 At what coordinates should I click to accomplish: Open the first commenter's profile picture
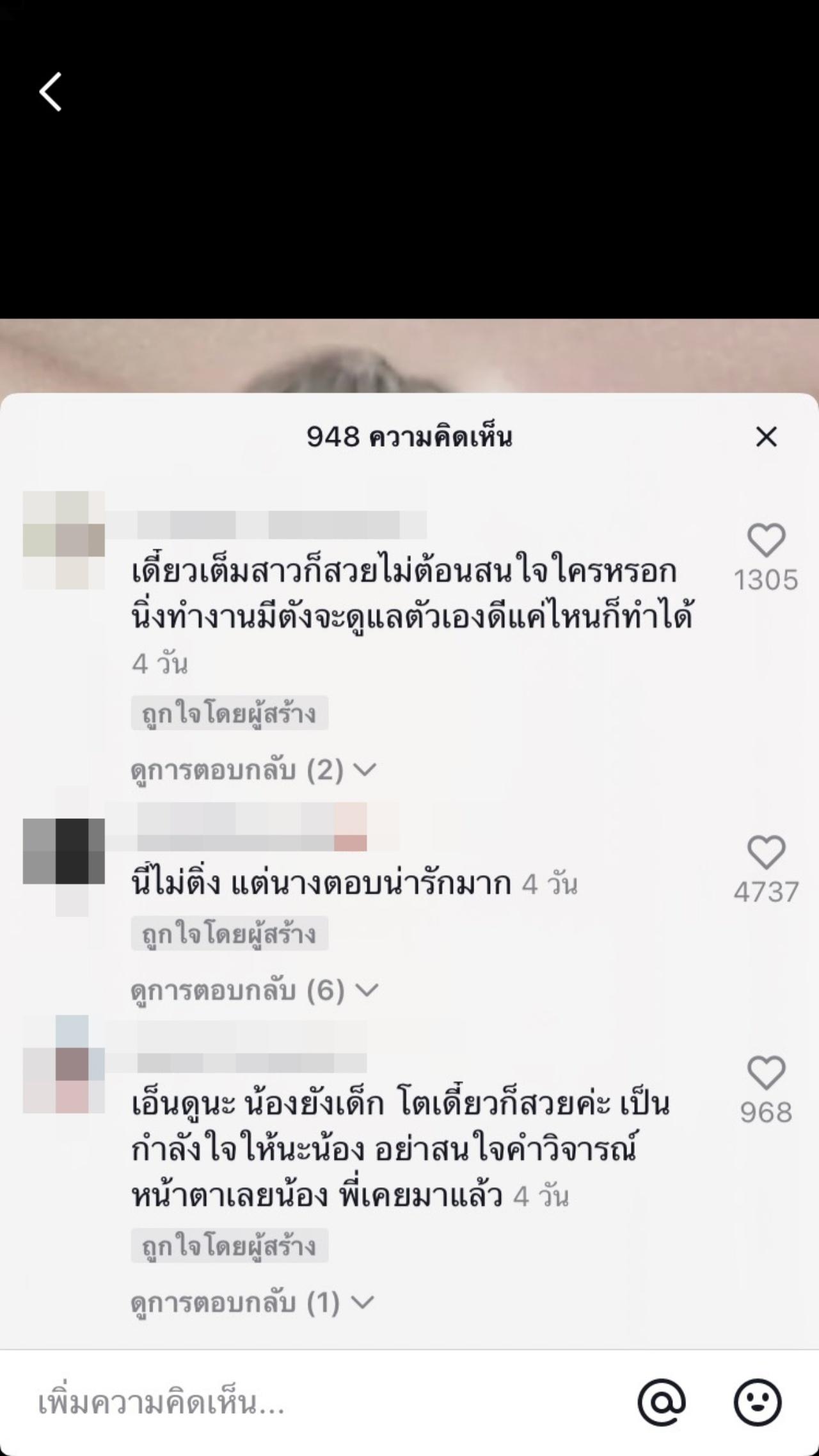point(64,540)
